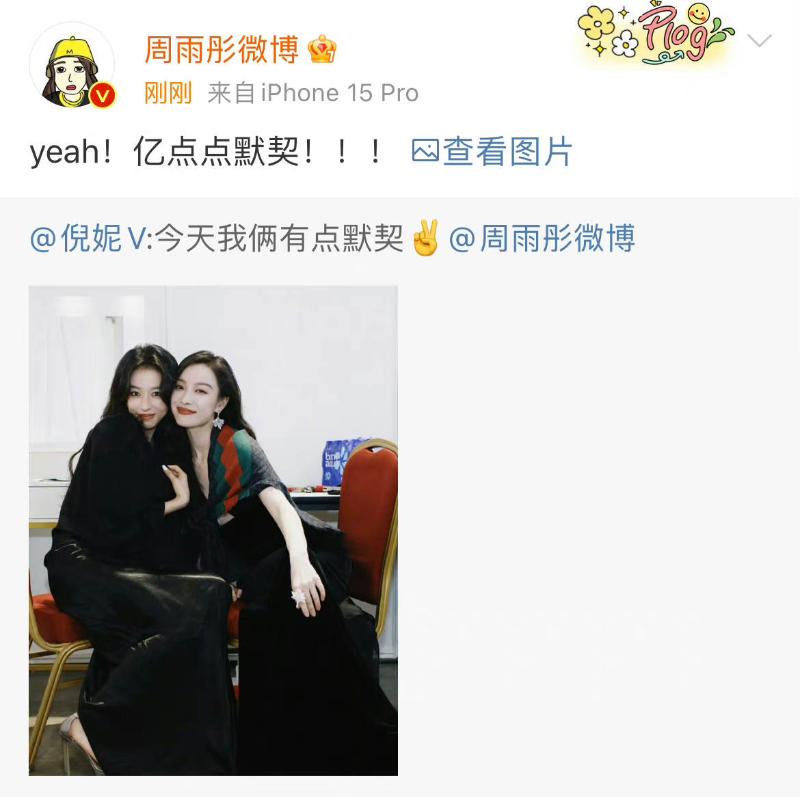Tap the 来自 iPhone 15 Pro source link

[313, 93]
